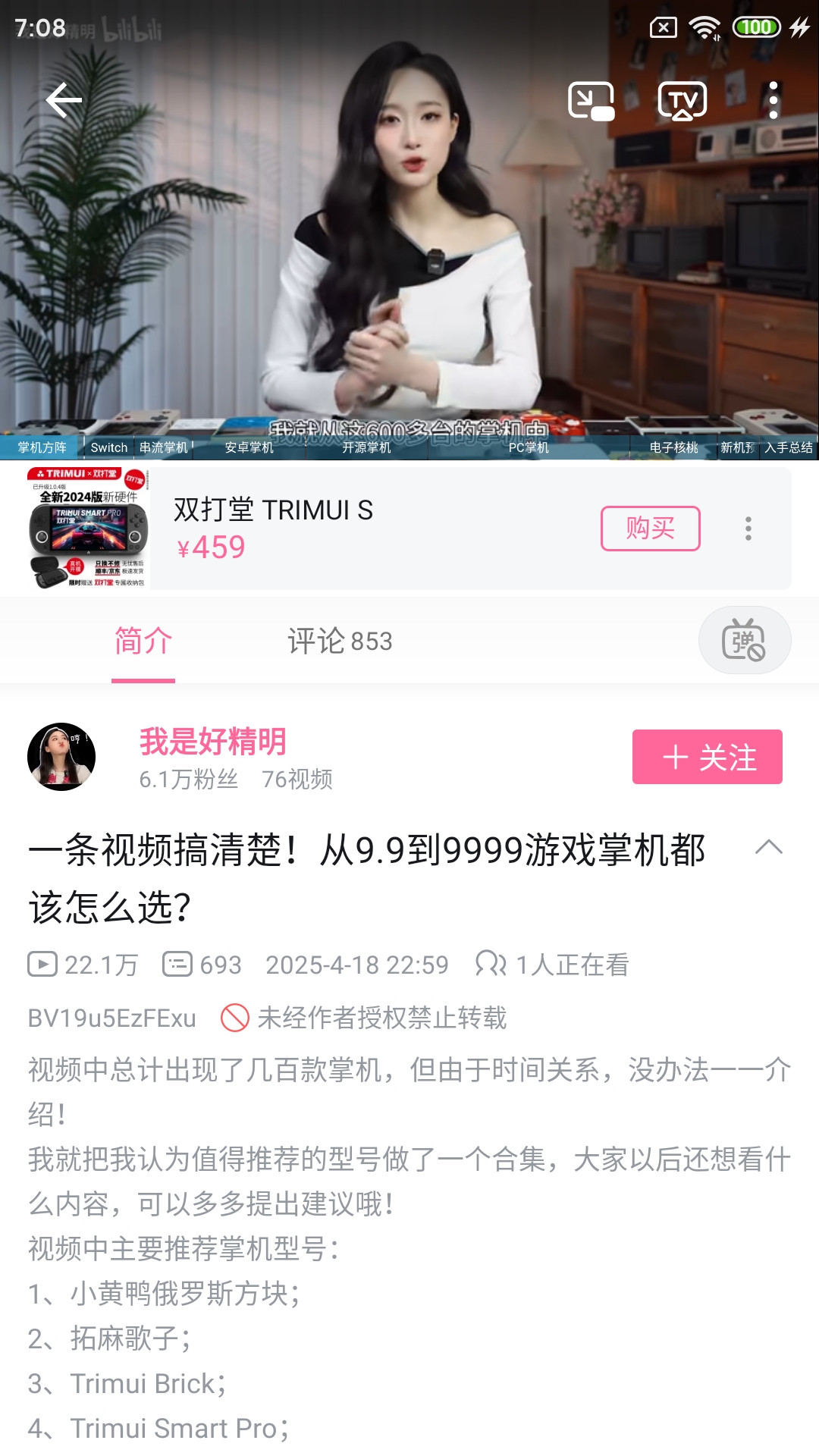Select the 简介 tab
The height and width of the screenshot is (1456, 819).
coord(143,642)
